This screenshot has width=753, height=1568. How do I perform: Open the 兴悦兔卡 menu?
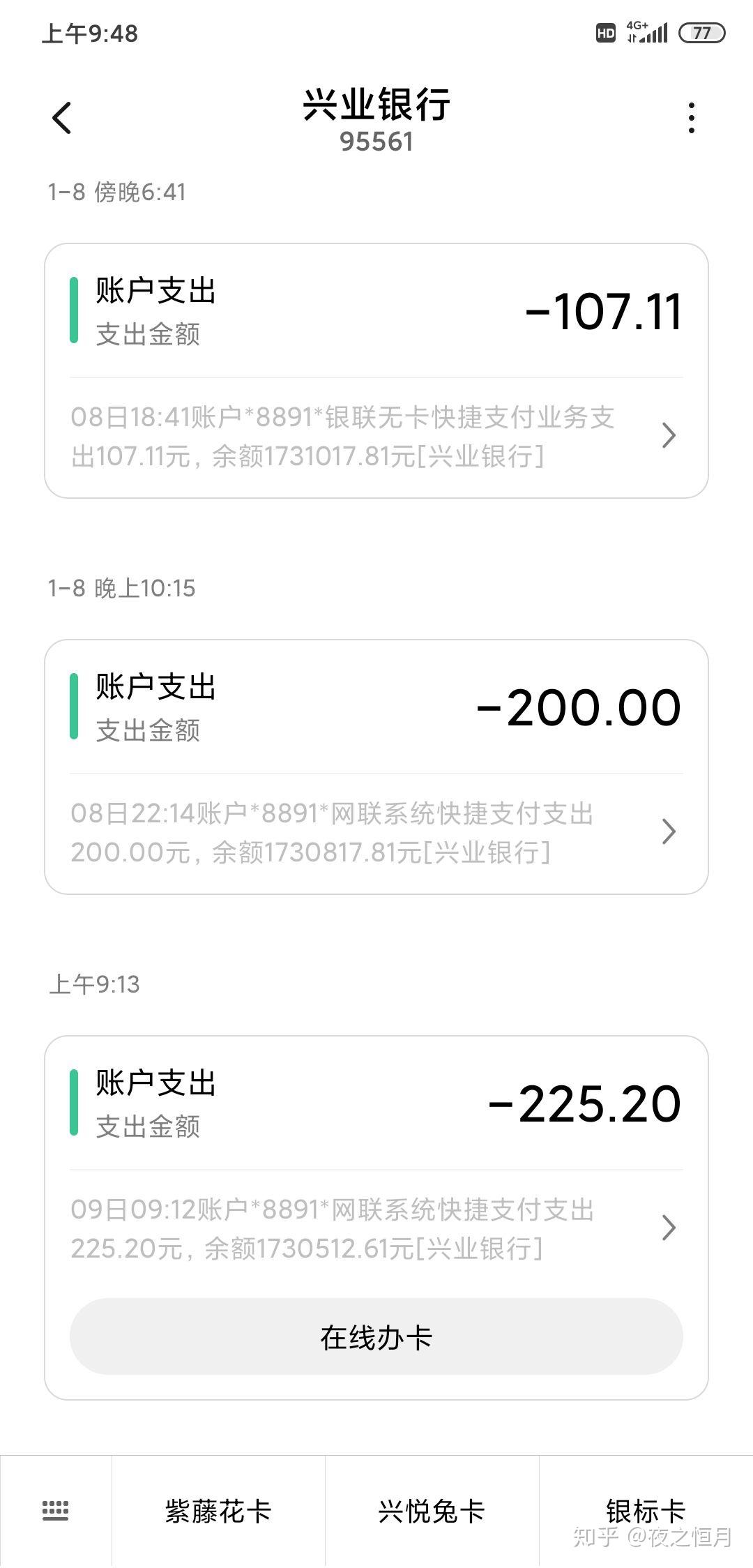(432, 1511)
